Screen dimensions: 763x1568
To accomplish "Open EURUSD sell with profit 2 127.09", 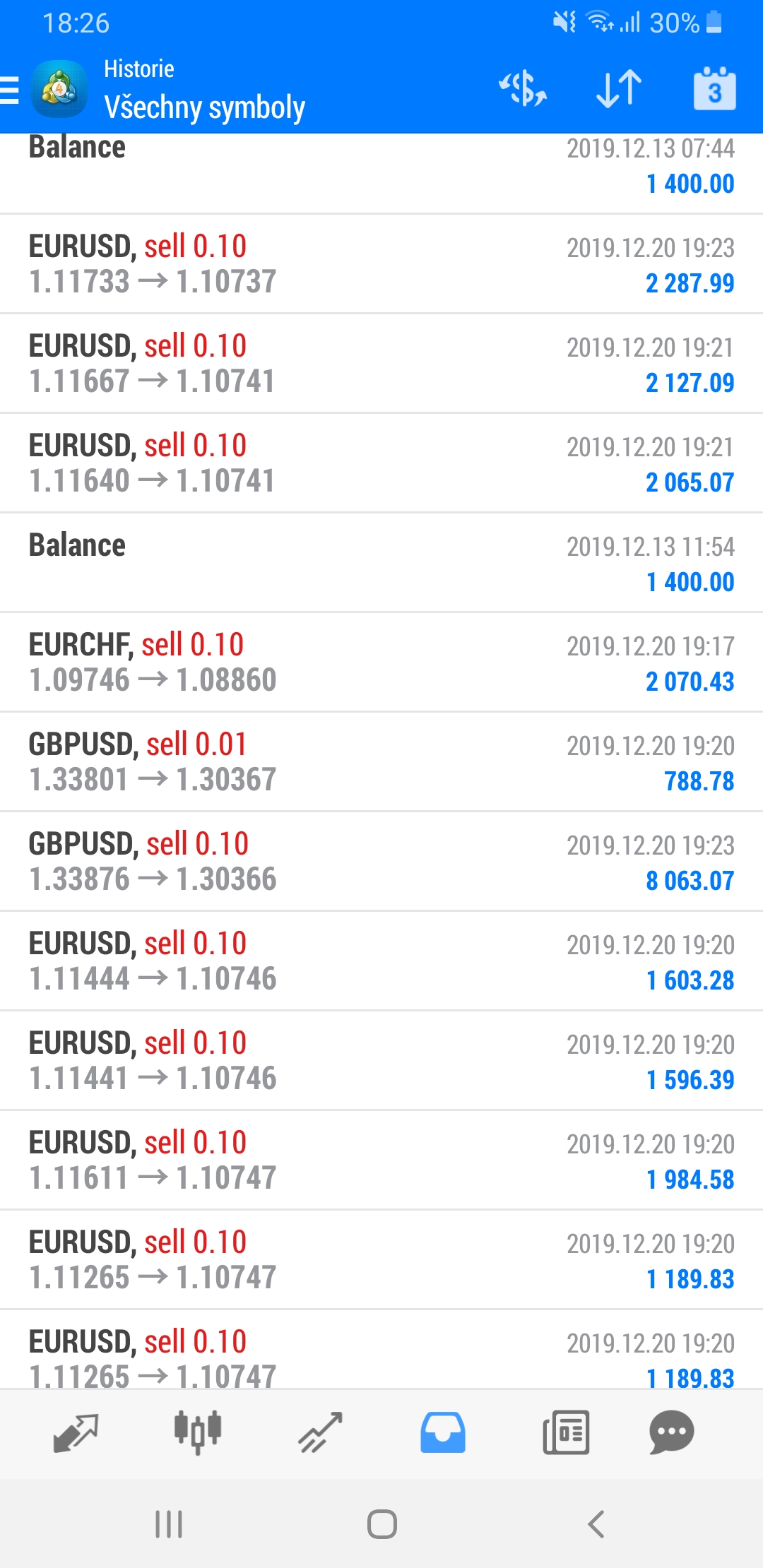I will click(x=381, y=364).
